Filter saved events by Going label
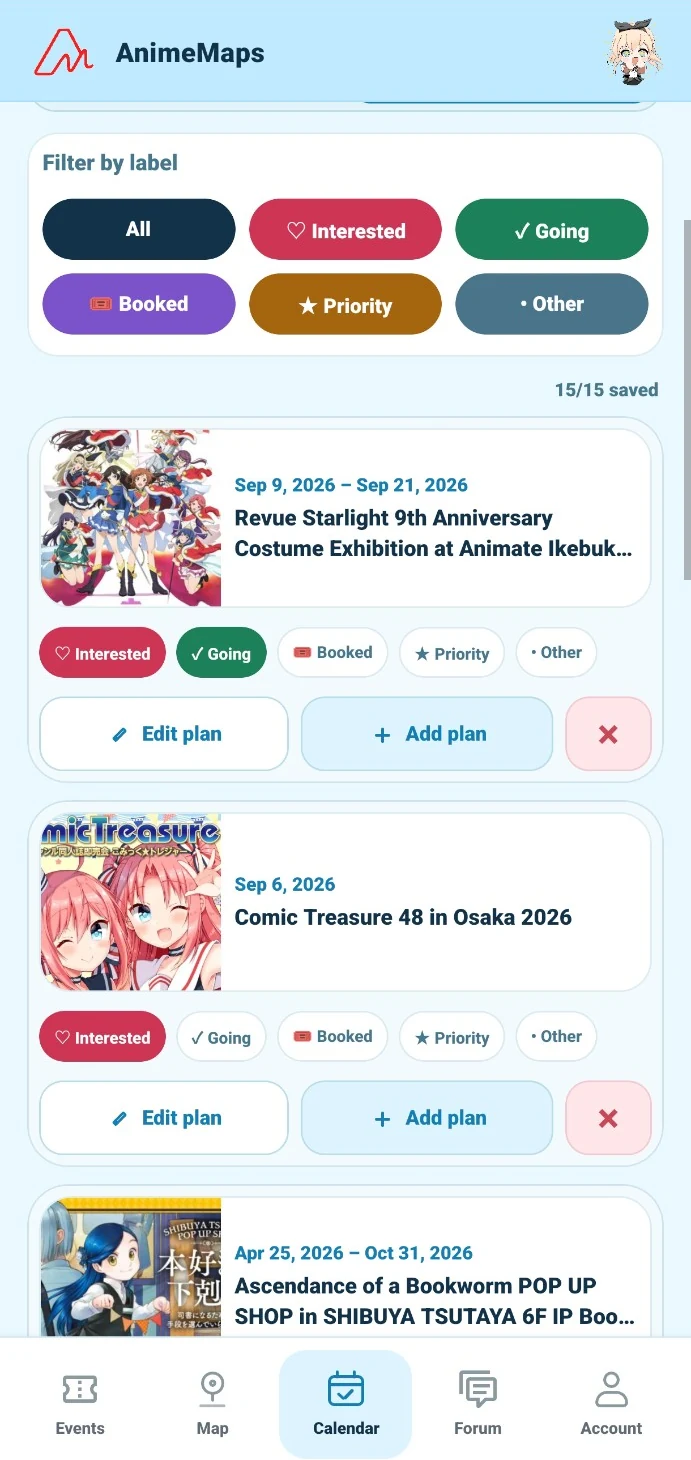The width and height of the screenshot is (691, 1460). pos(552,230)
